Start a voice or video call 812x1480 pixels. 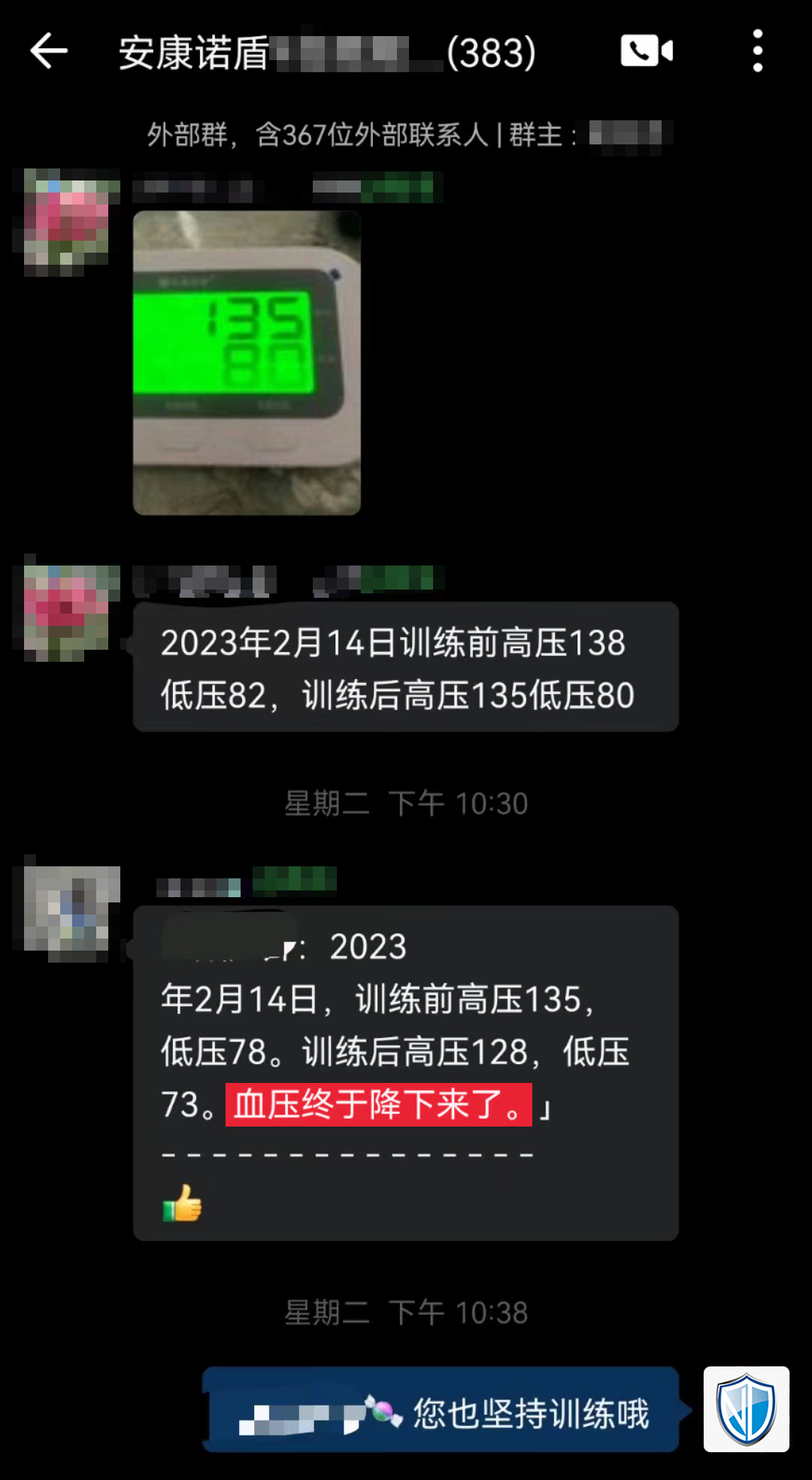point(647,51)
